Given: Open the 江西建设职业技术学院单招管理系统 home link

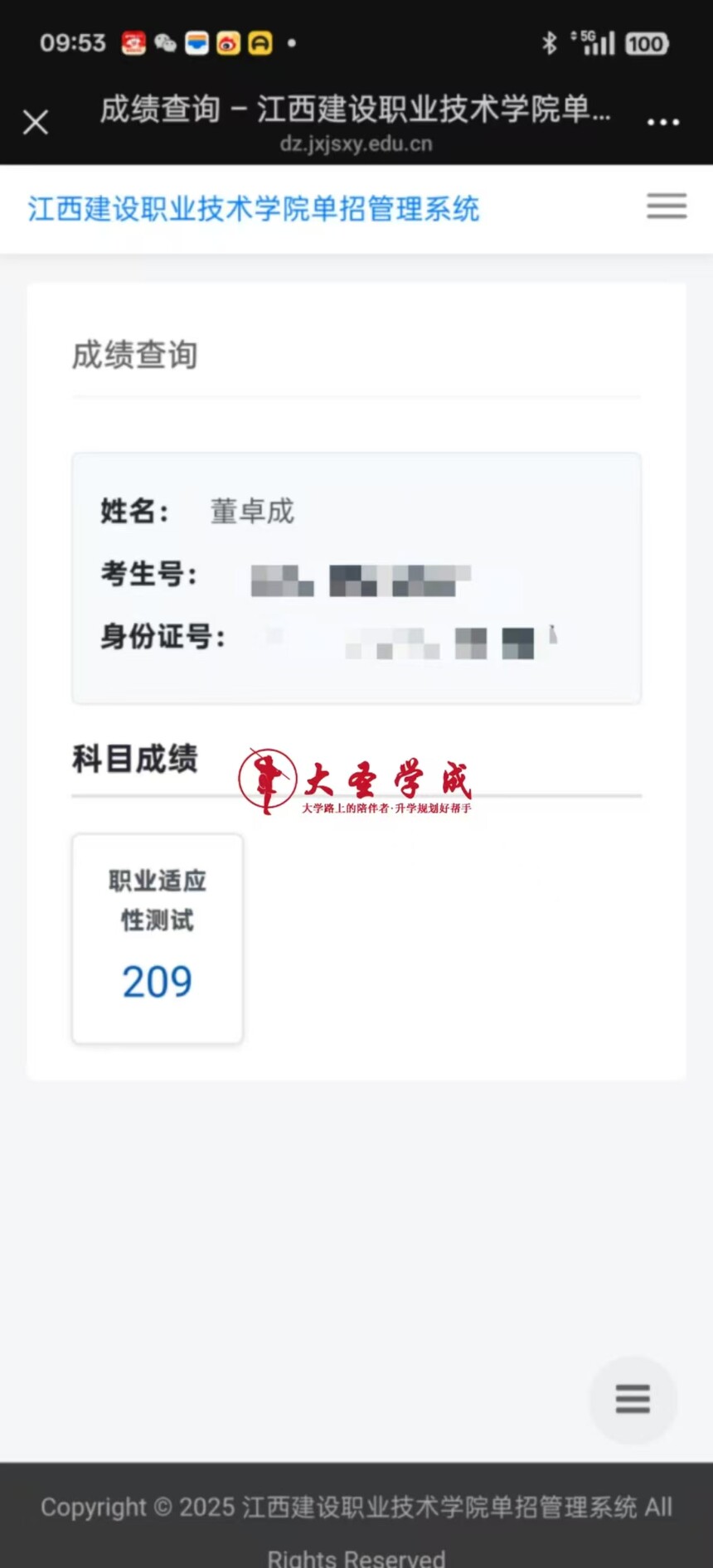Looking at the screenshot, I should pos(253,209).
